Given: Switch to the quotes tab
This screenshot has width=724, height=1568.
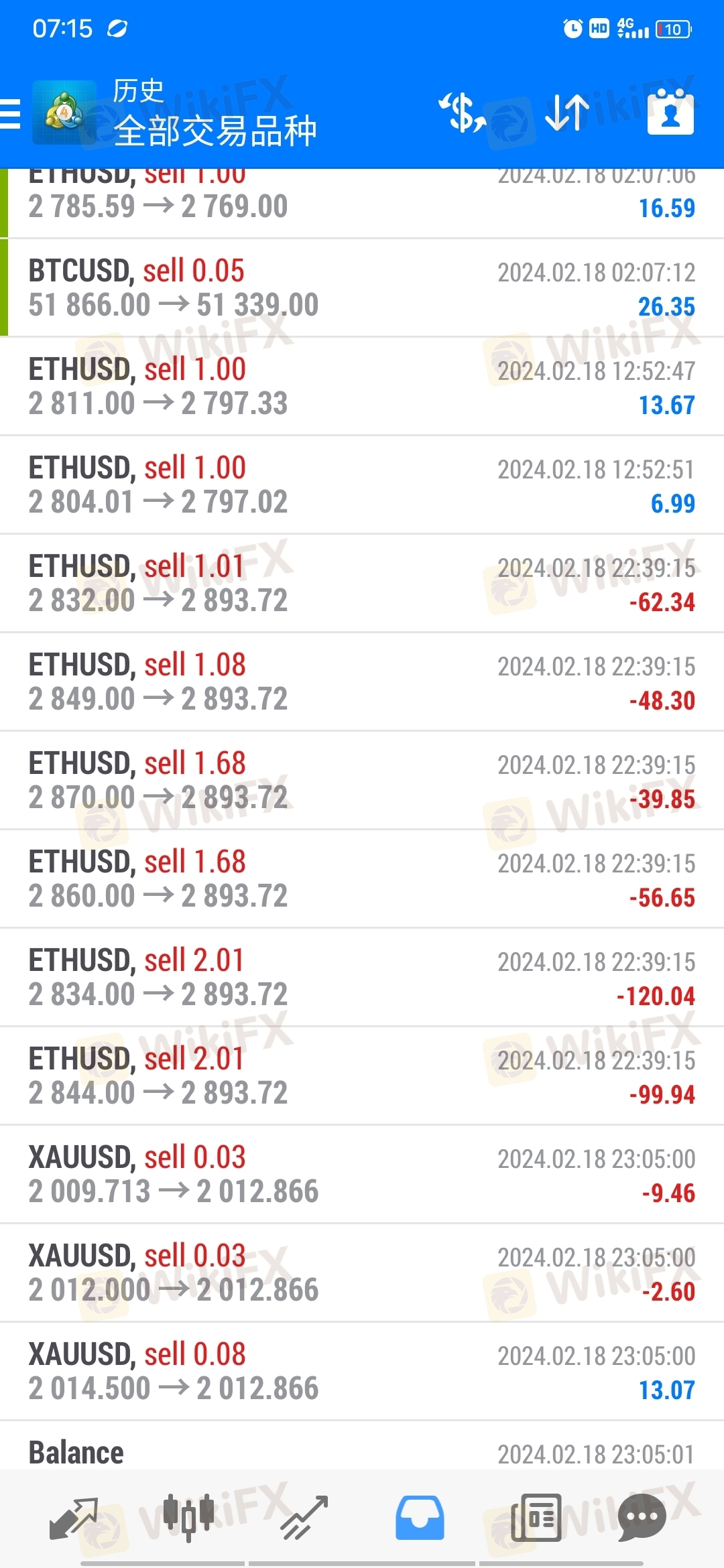Looking at the screenshot, I should (x=74, y=1518).
